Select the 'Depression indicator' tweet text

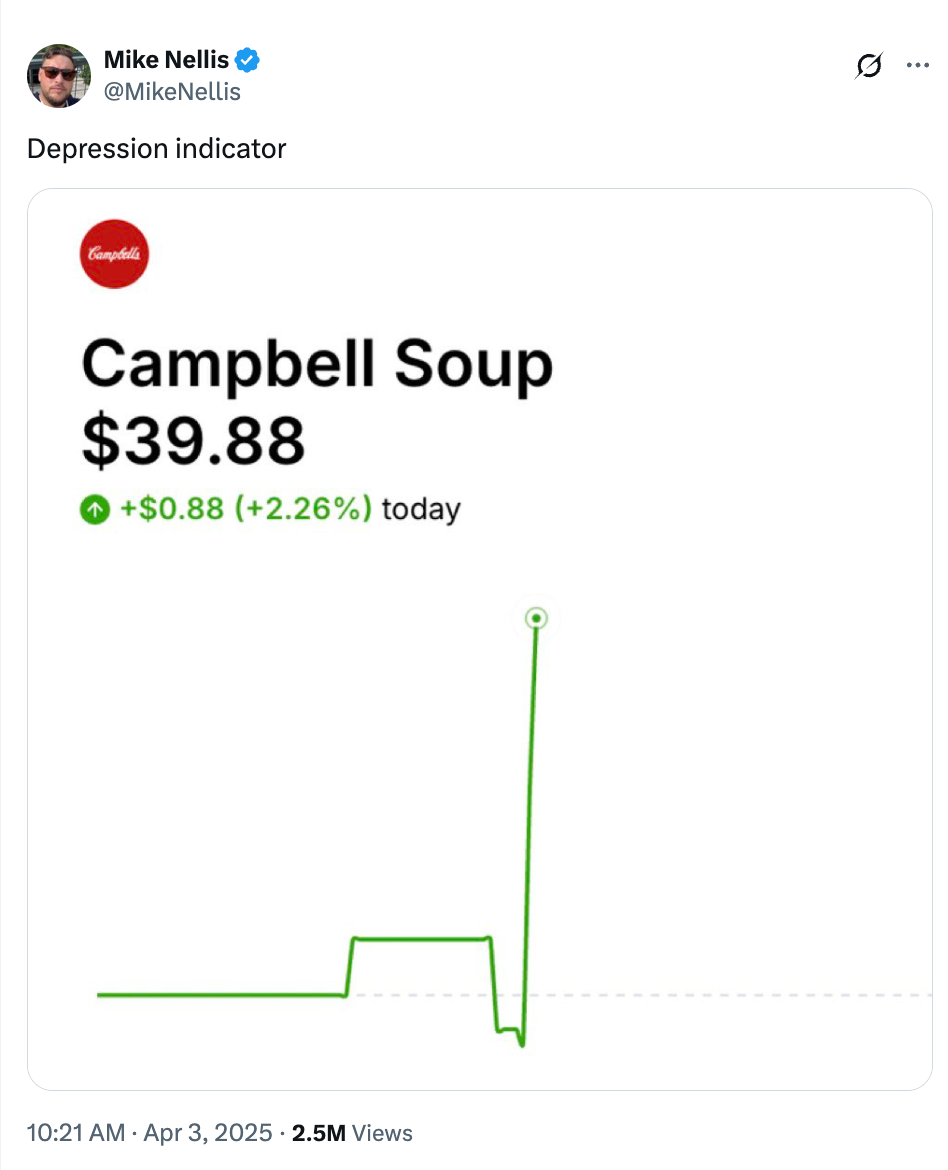coord(156,148)
